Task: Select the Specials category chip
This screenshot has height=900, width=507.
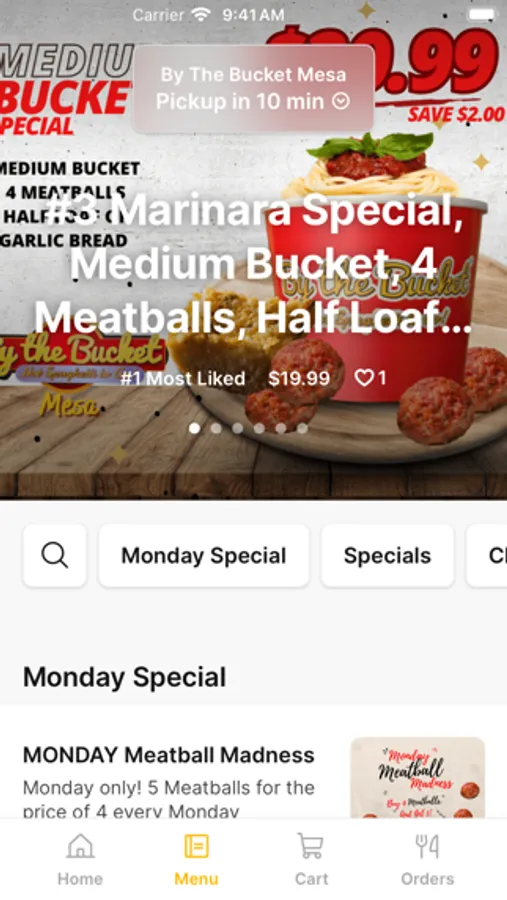Action: click(x=388, y=556)
